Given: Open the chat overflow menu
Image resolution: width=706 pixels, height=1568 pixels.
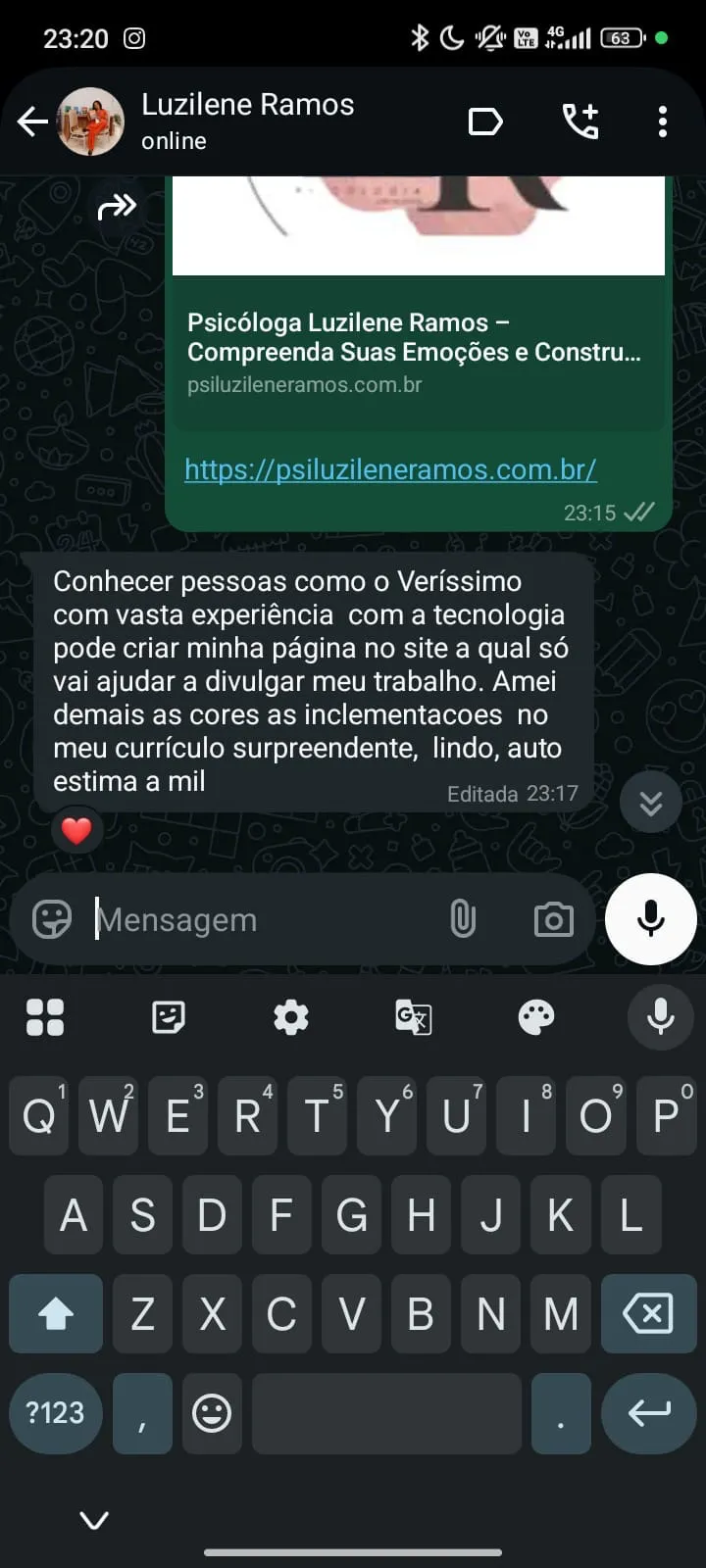Looking at the screenshot, I should 663,121.
